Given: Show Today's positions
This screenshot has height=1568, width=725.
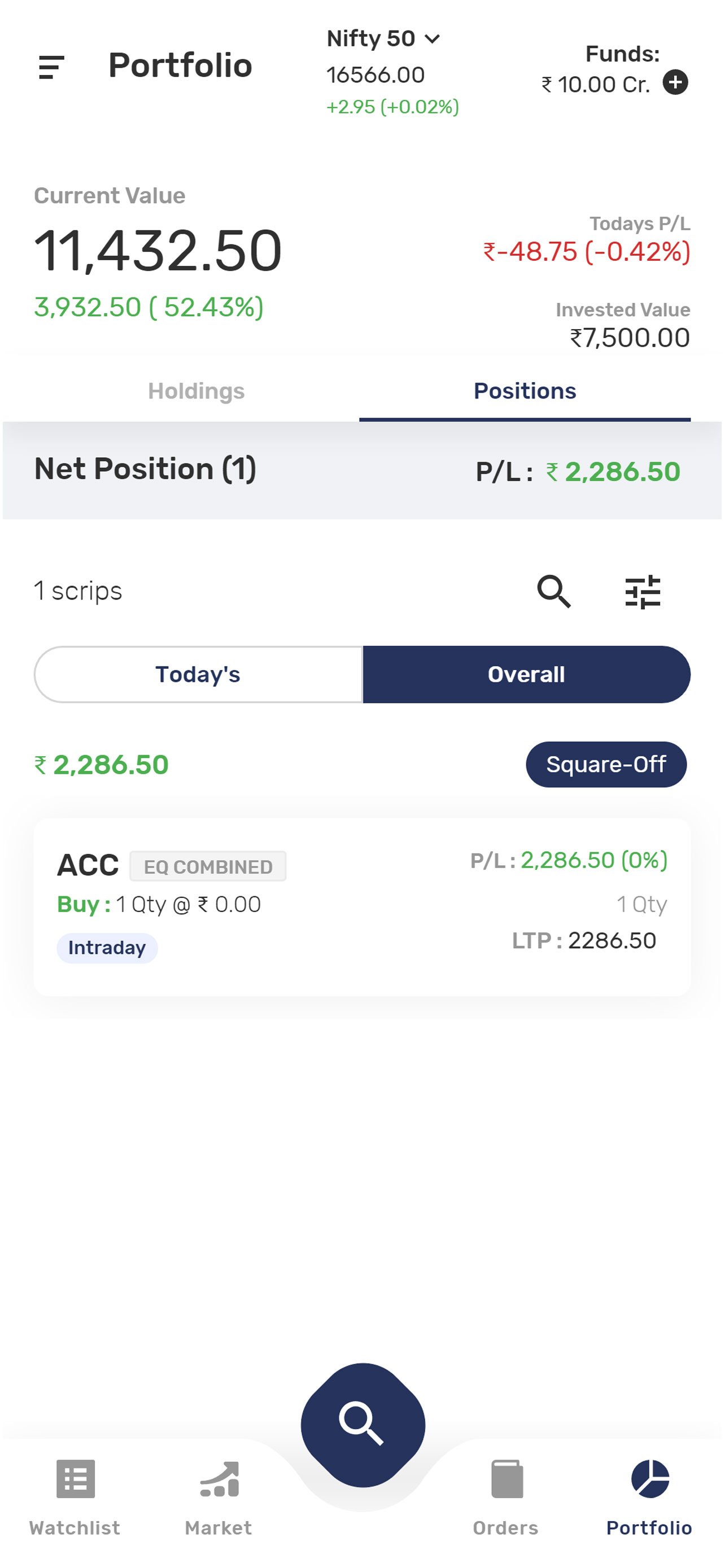Looking at the screenshot, I should [198, 674].
